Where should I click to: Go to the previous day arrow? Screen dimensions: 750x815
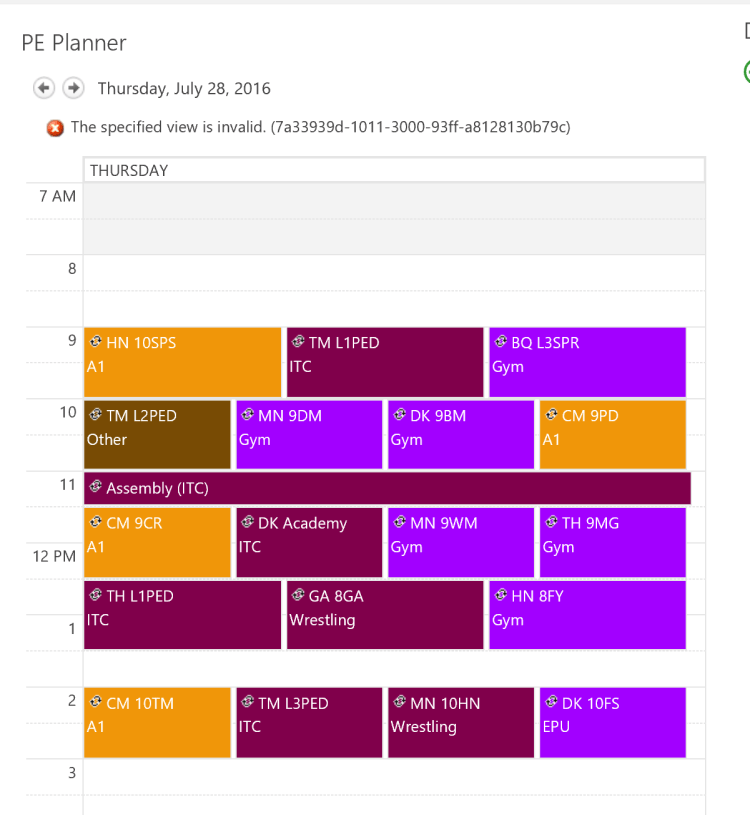point(44,88)
